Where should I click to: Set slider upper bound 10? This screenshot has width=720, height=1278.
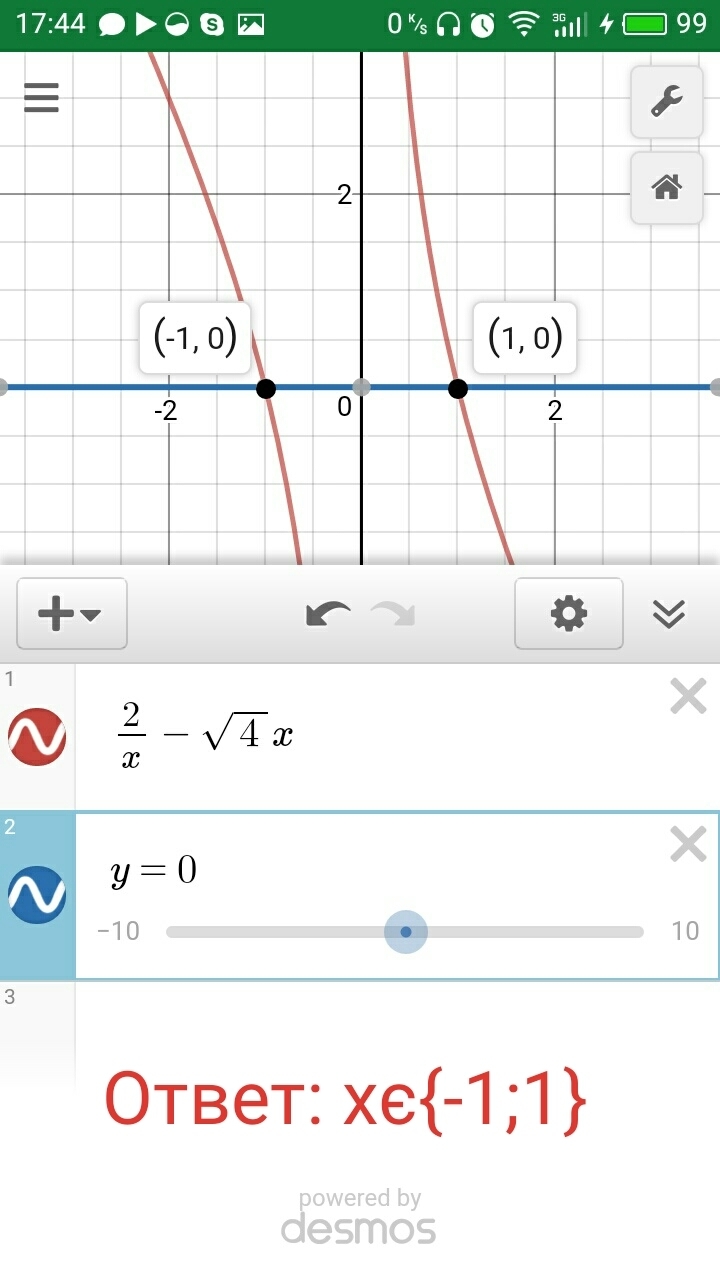coord(685,932)
